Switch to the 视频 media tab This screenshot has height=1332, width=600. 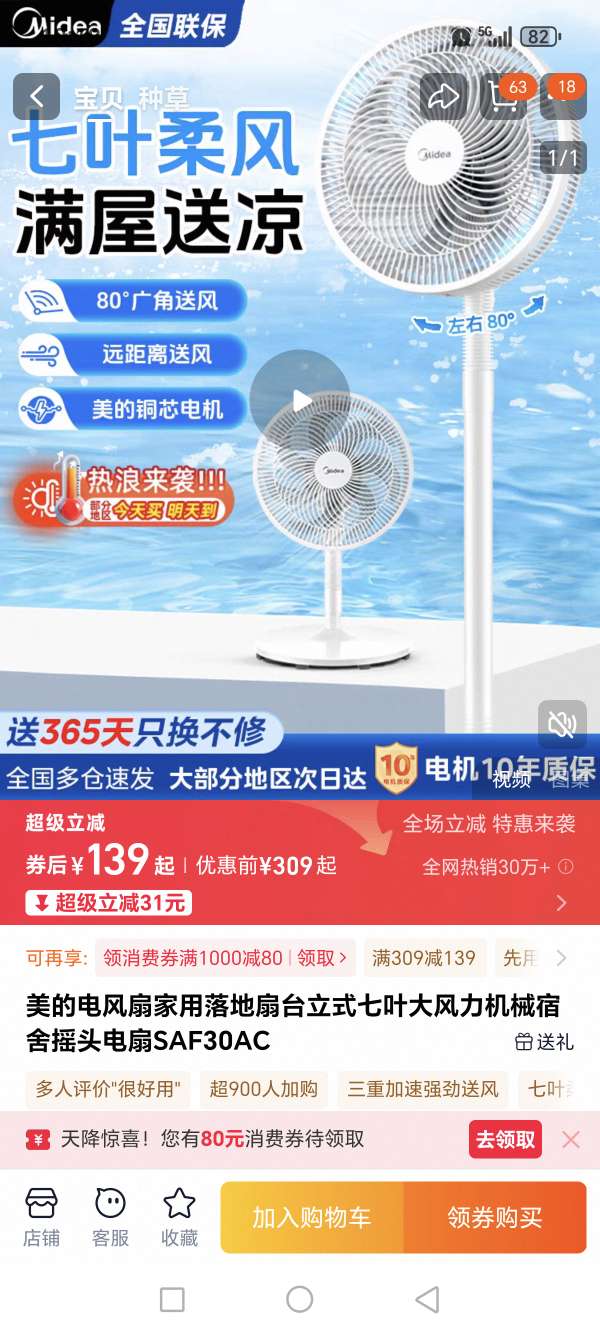512,779
